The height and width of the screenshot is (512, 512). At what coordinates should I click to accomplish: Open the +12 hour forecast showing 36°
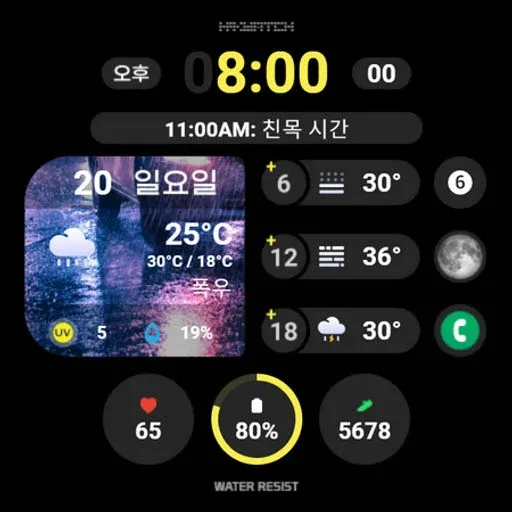tap(340, 256)
